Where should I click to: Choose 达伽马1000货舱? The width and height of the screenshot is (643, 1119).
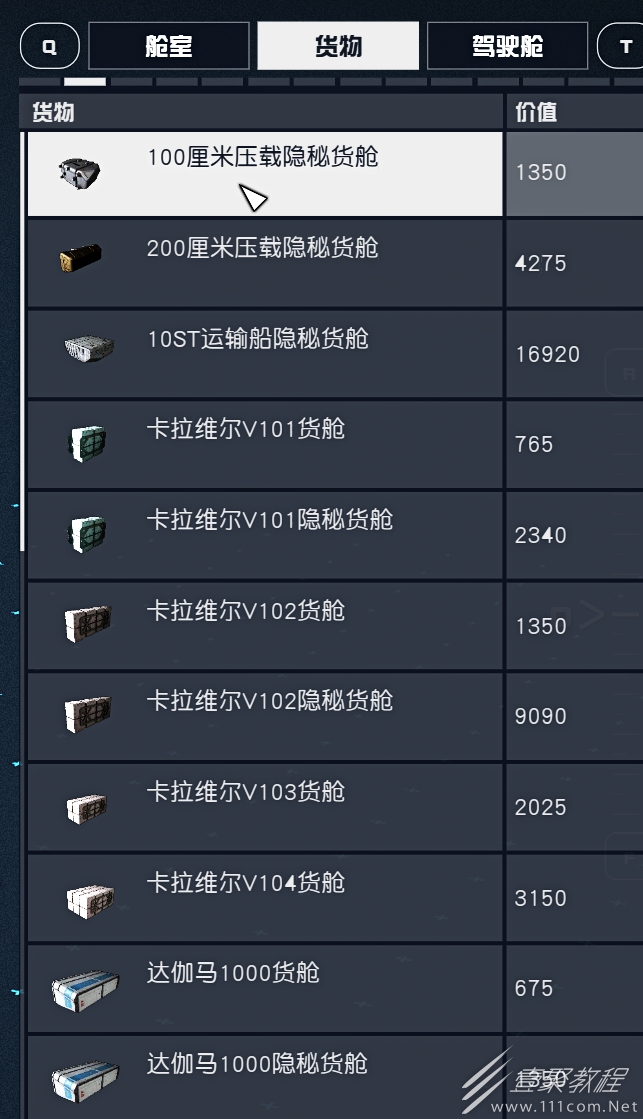click(x=265, y=988)
